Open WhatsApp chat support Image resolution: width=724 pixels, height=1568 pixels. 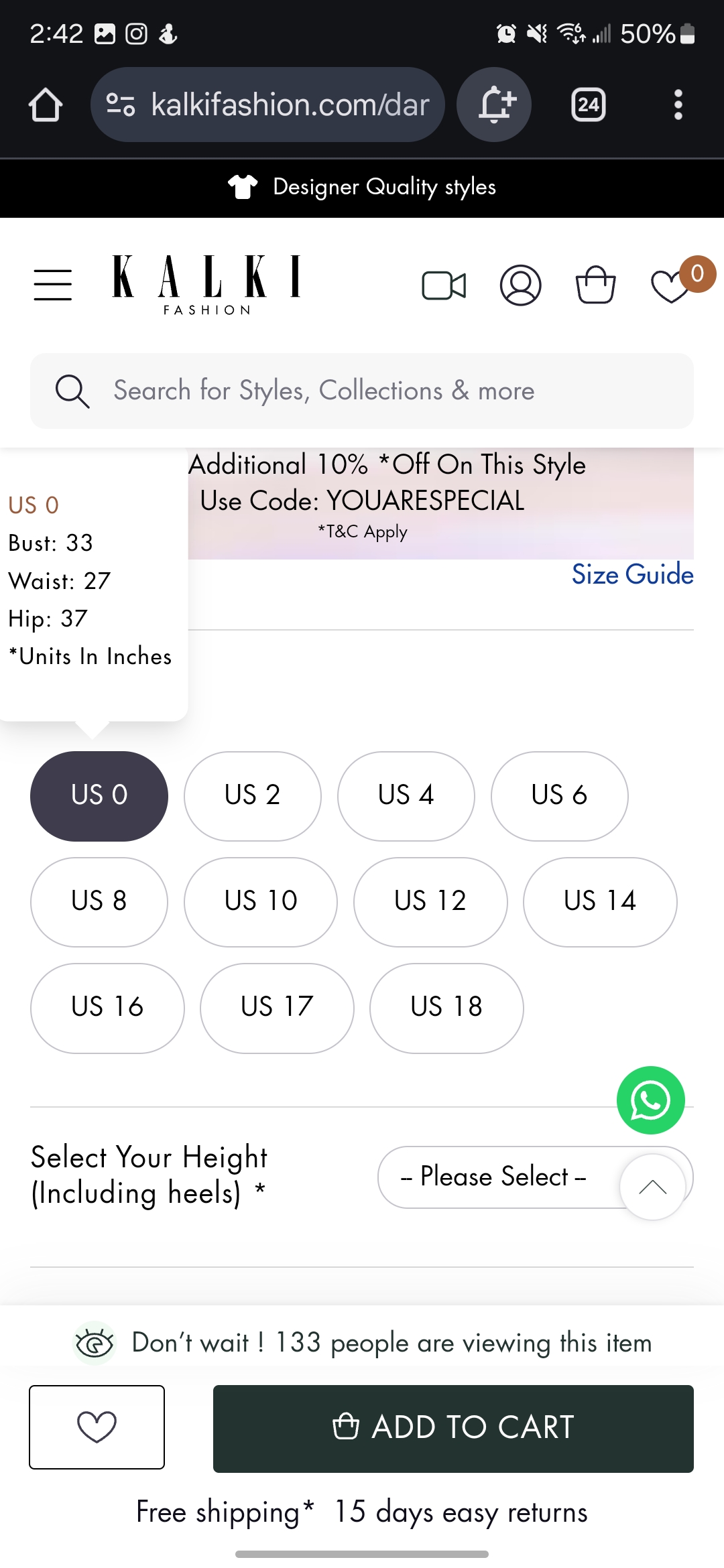pos(650,1100)
